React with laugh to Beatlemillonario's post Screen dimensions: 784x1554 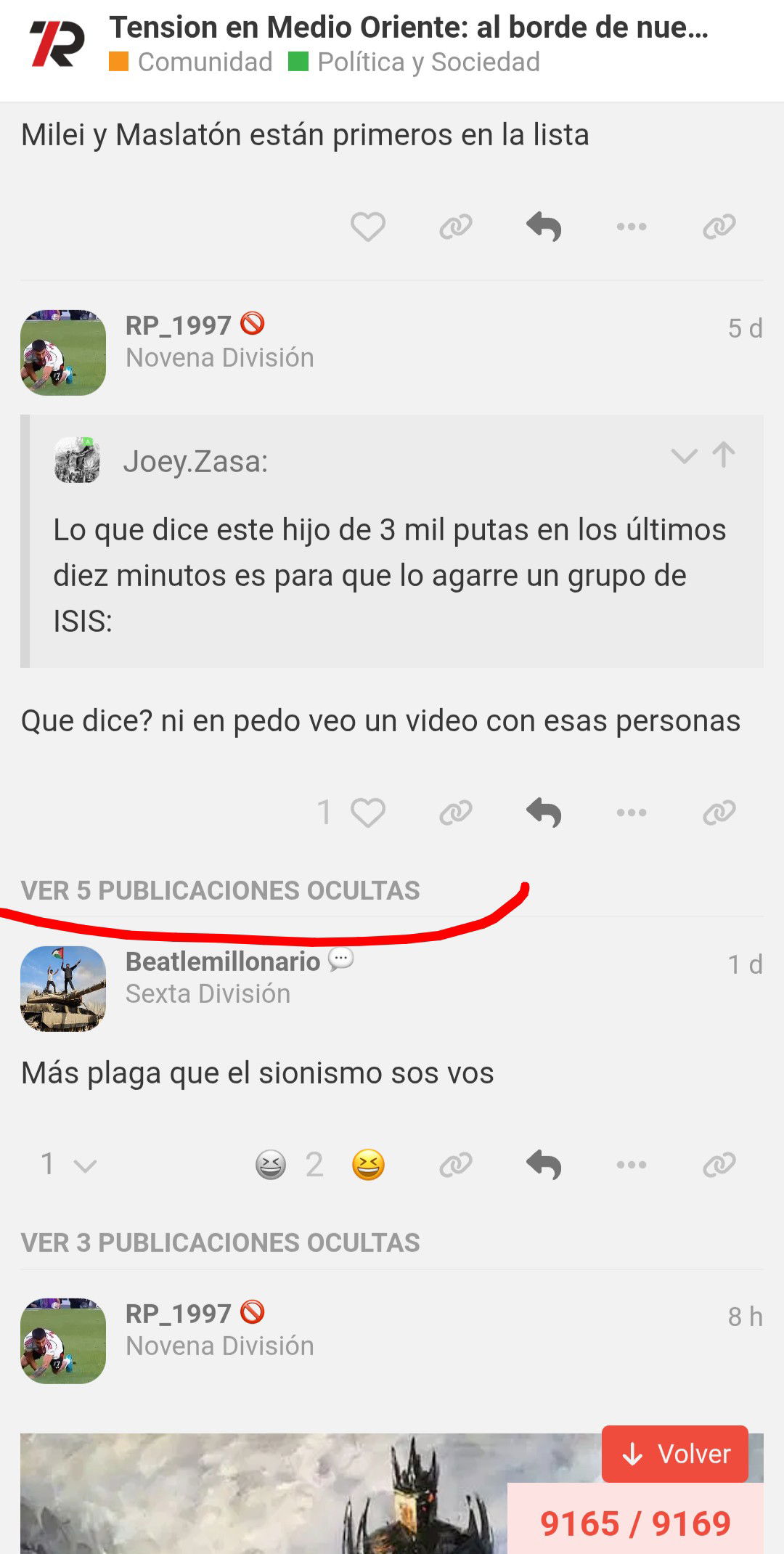click(x=368, y=1165)
